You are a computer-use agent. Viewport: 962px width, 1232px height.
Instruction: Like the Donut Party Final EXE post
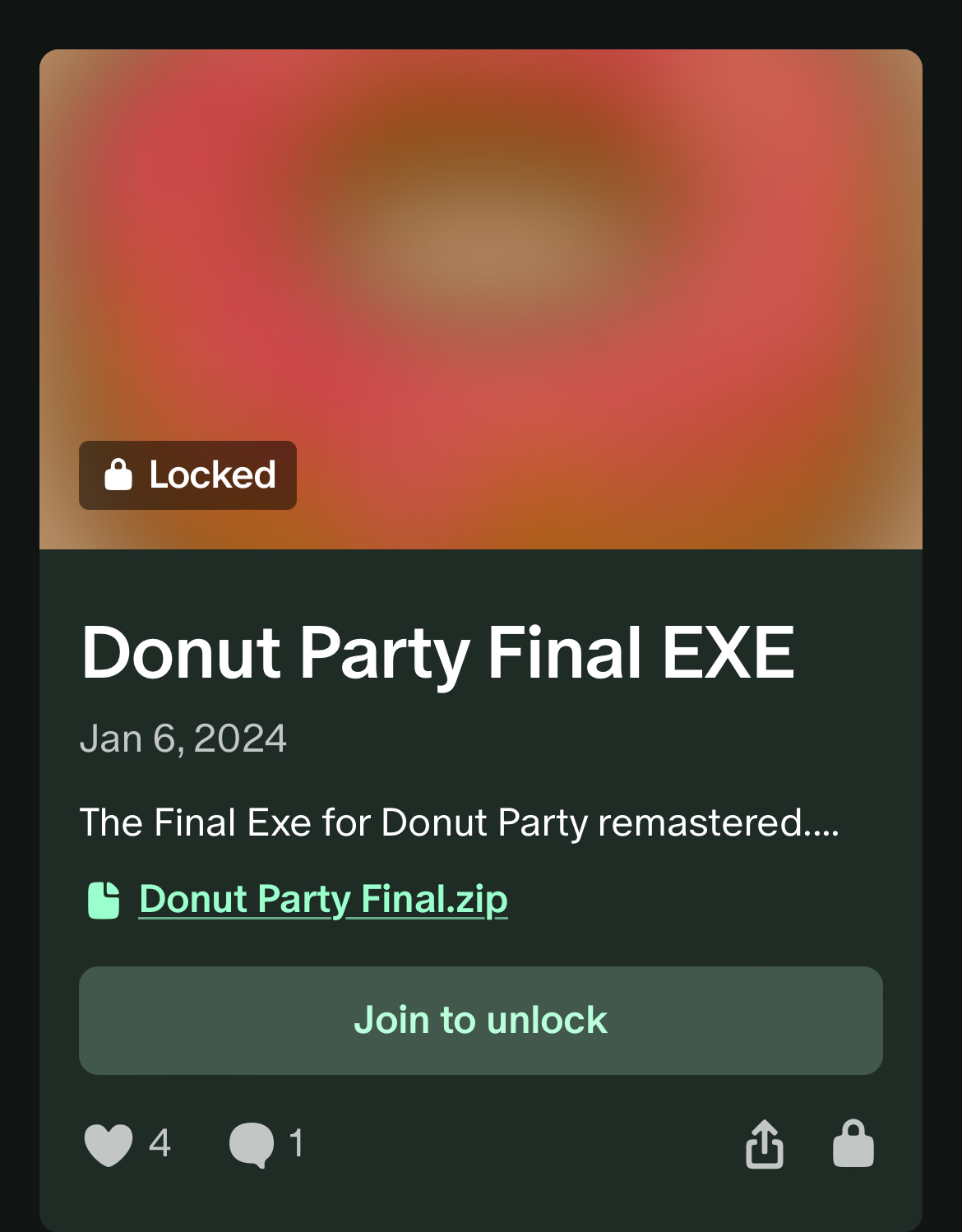point(109,1144)
